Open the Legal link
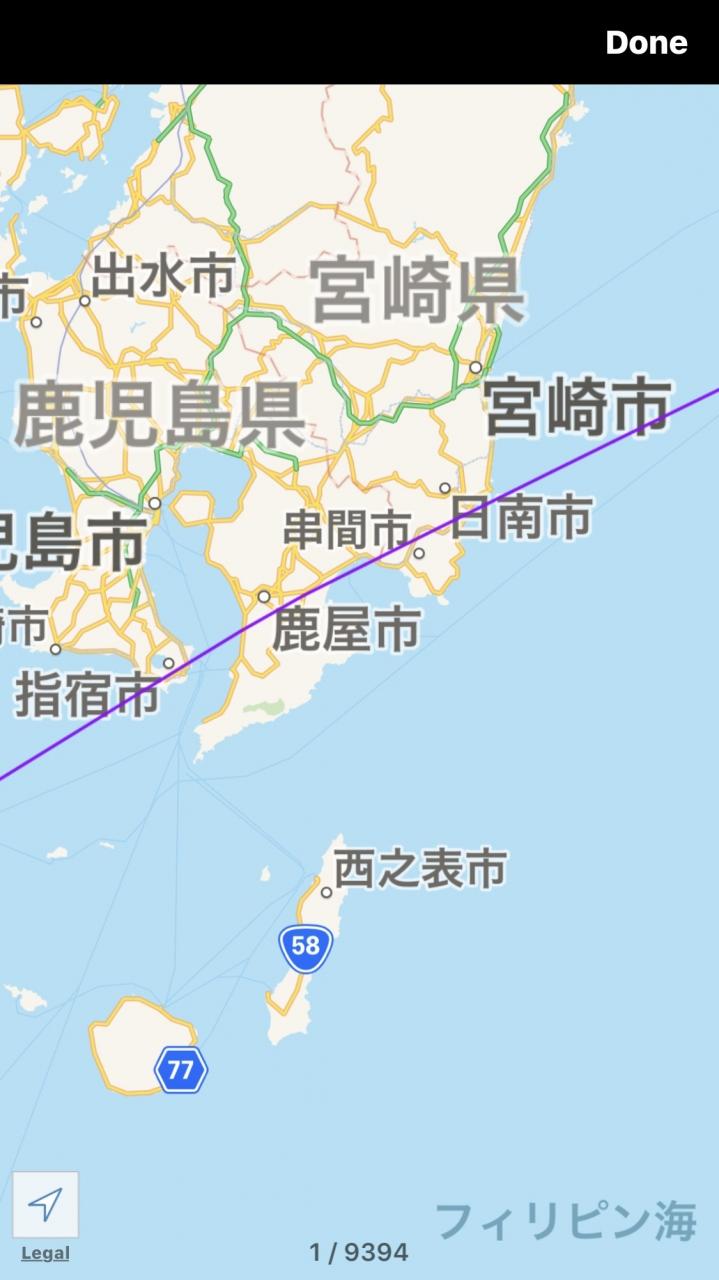 point(45,1253)
